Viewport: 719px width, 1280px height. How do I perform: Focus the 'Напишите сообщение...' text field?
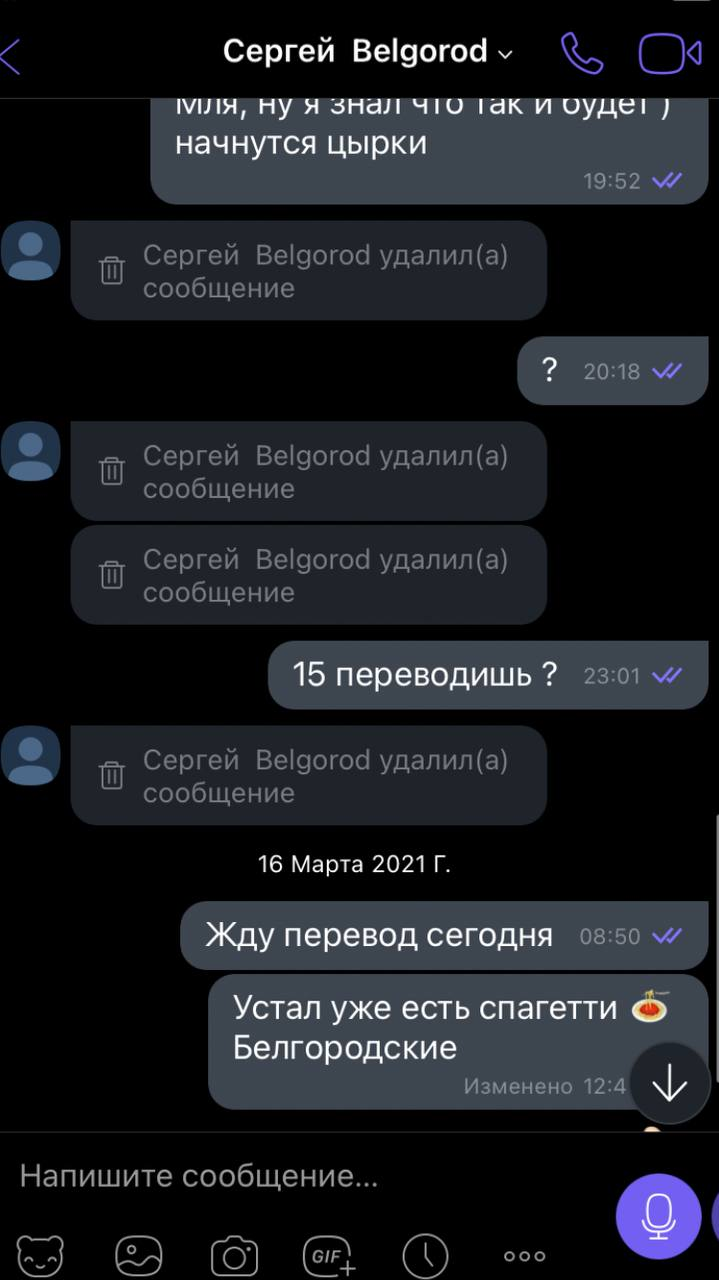[x=300, y=1176]
